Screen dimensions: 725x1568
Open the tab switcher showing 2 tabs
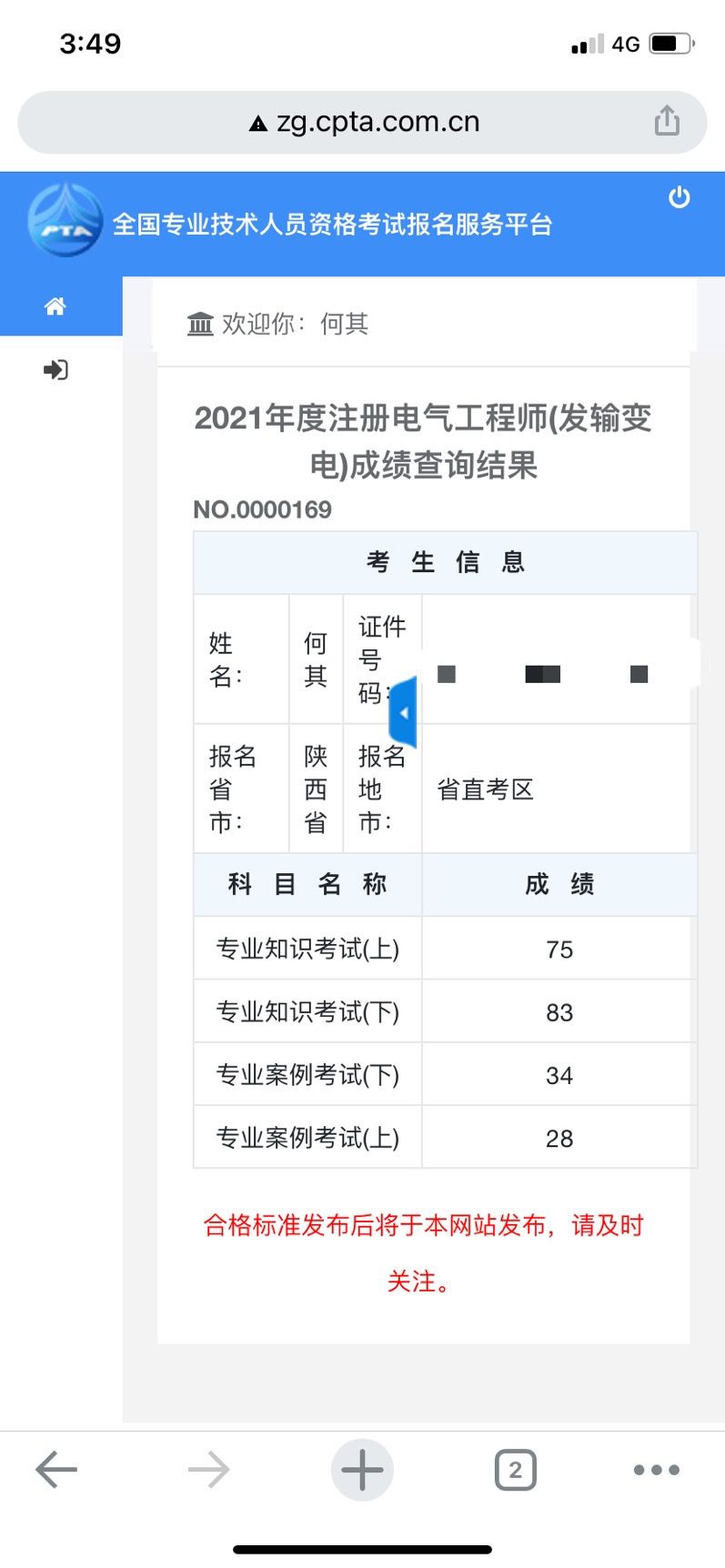516,1470
